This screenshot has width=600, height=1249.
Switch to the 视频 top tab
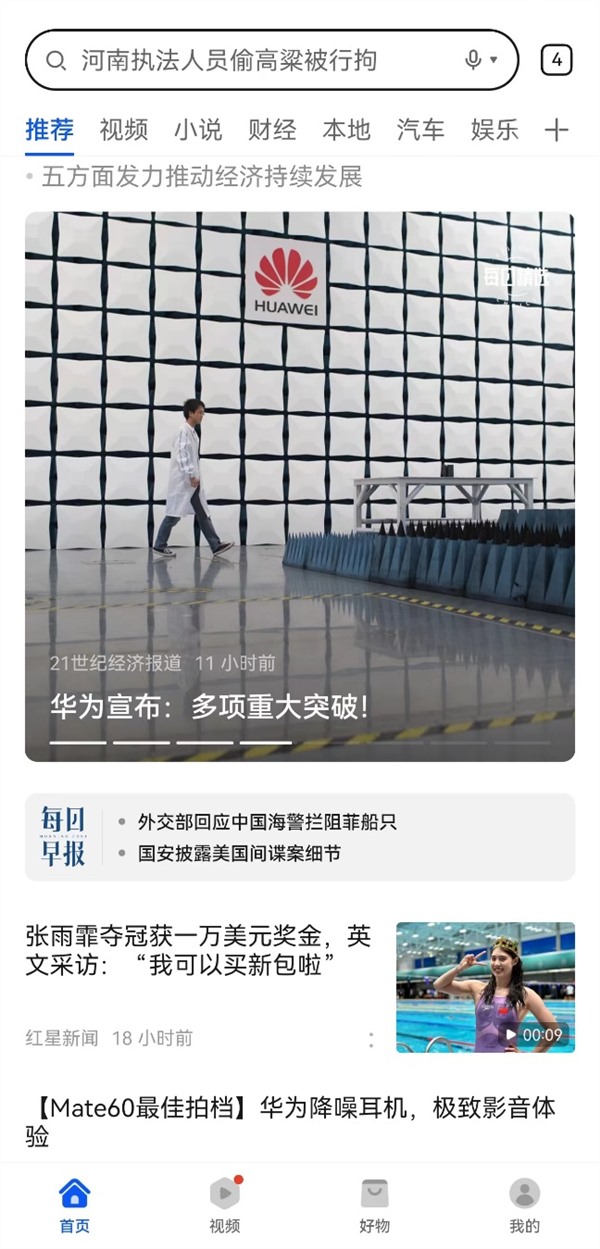coord(124,129)
